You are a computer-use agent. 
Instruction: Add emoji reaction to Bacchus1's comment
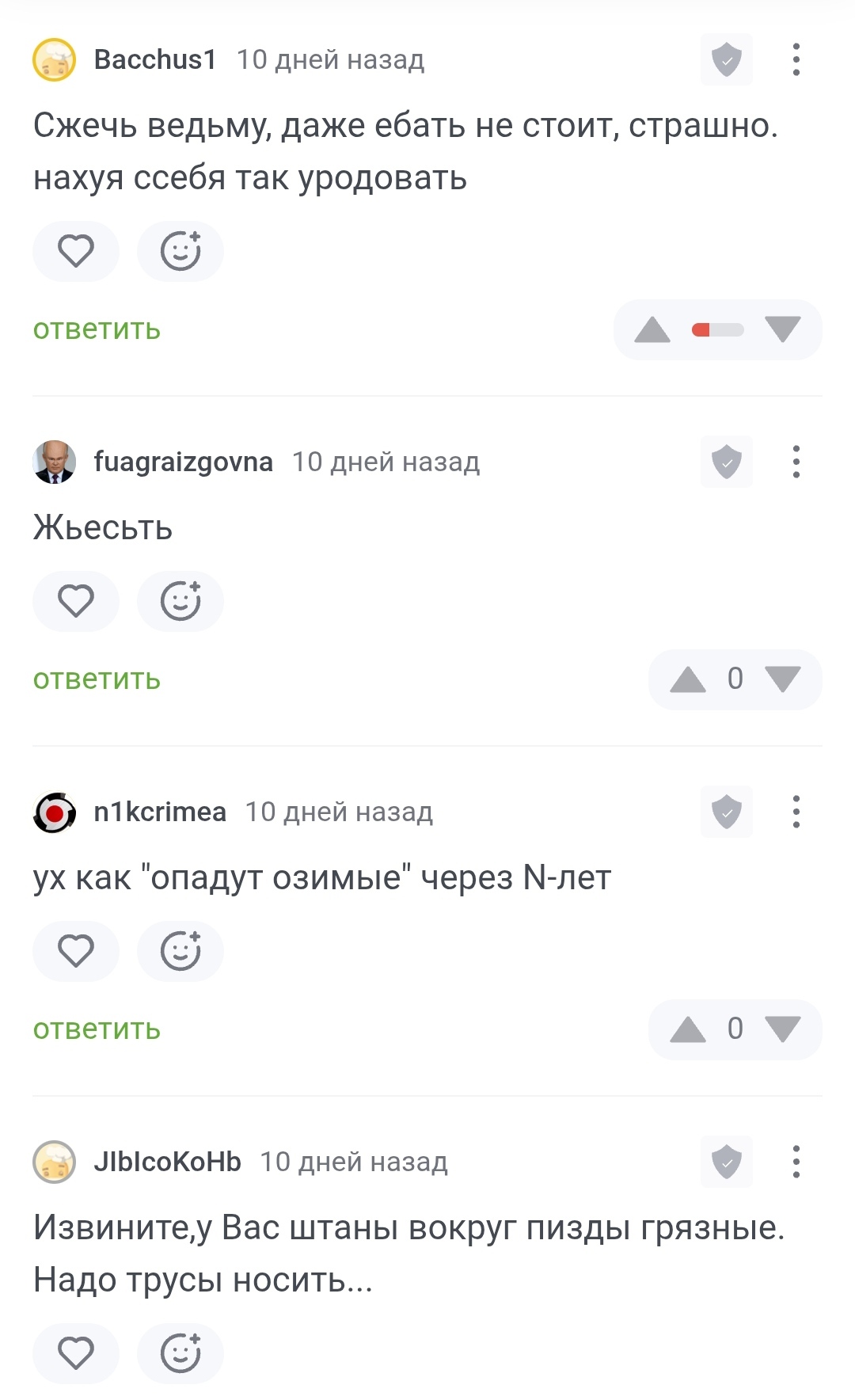click(x=180, y=251)
